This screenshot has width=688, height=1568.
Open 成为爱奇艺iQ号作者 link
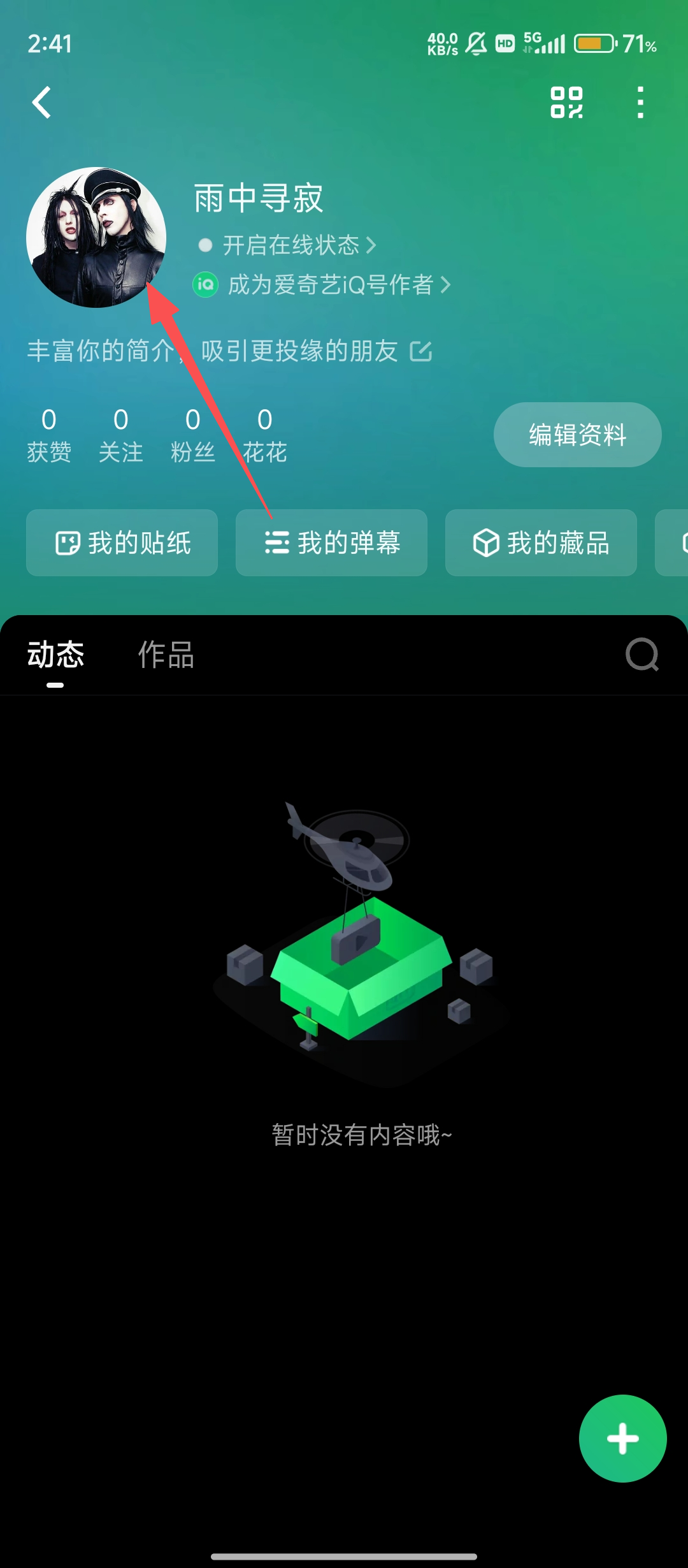click(330, 285)
